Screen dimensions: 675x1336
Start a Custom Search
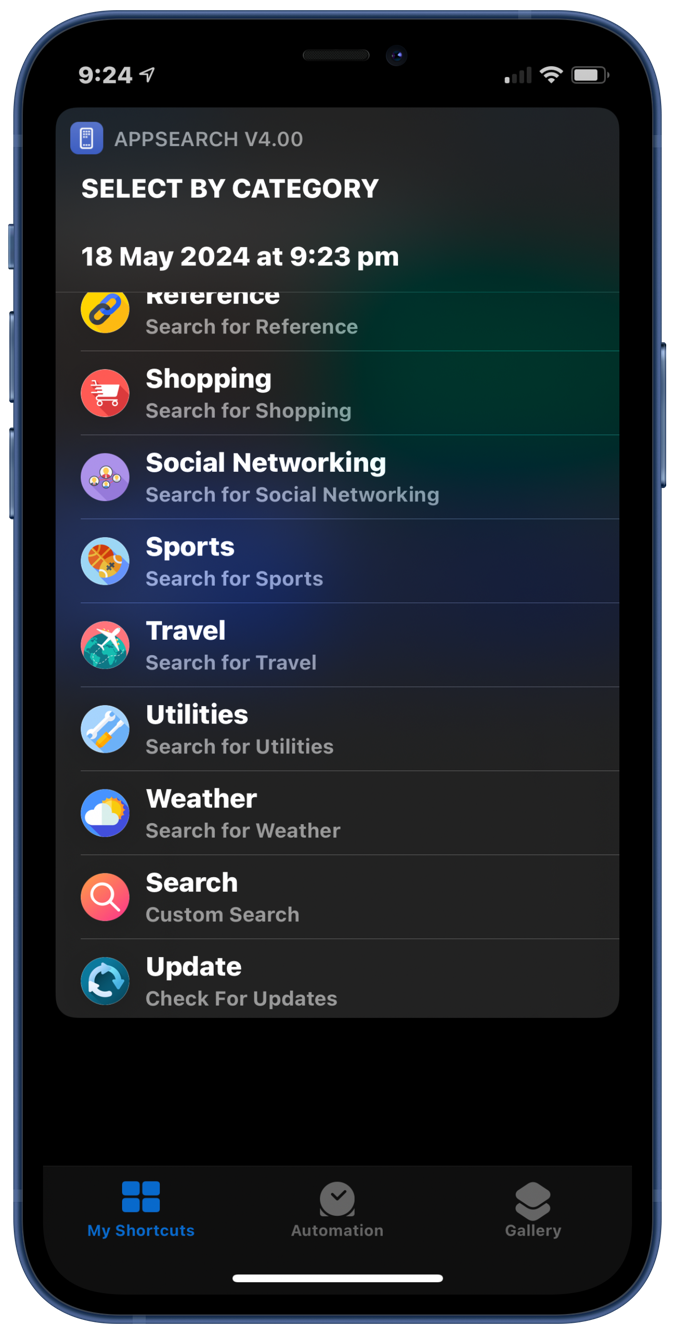337,897
